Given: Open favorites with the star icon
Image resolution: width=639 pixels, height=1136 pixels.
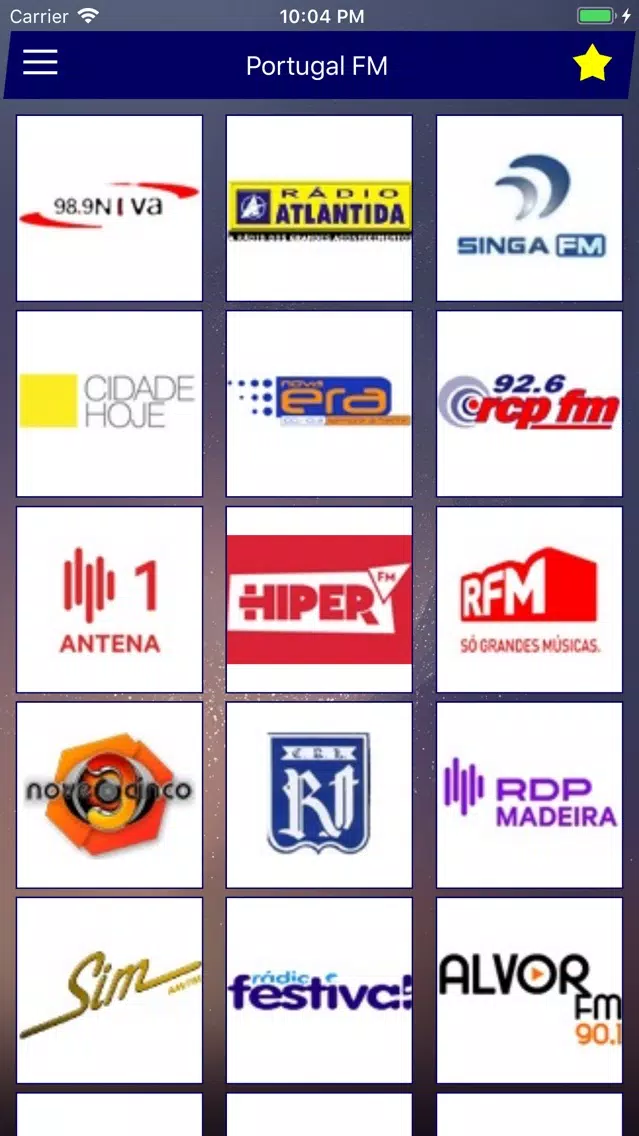Looking at the screenshot, I should pyautogui.click(x=592, y=63).
